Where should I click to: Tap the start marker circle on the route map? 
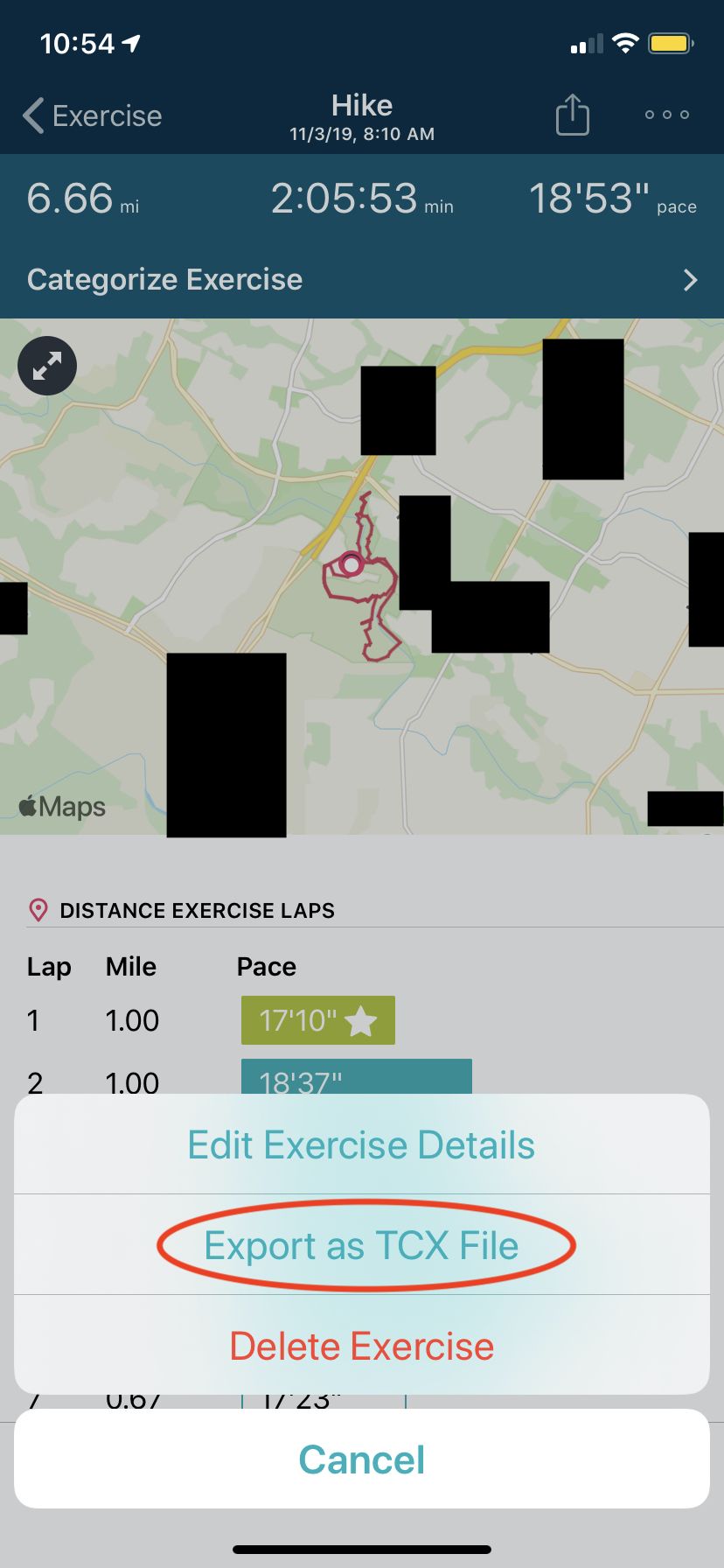pyautogui.click(x=350, y=564)
